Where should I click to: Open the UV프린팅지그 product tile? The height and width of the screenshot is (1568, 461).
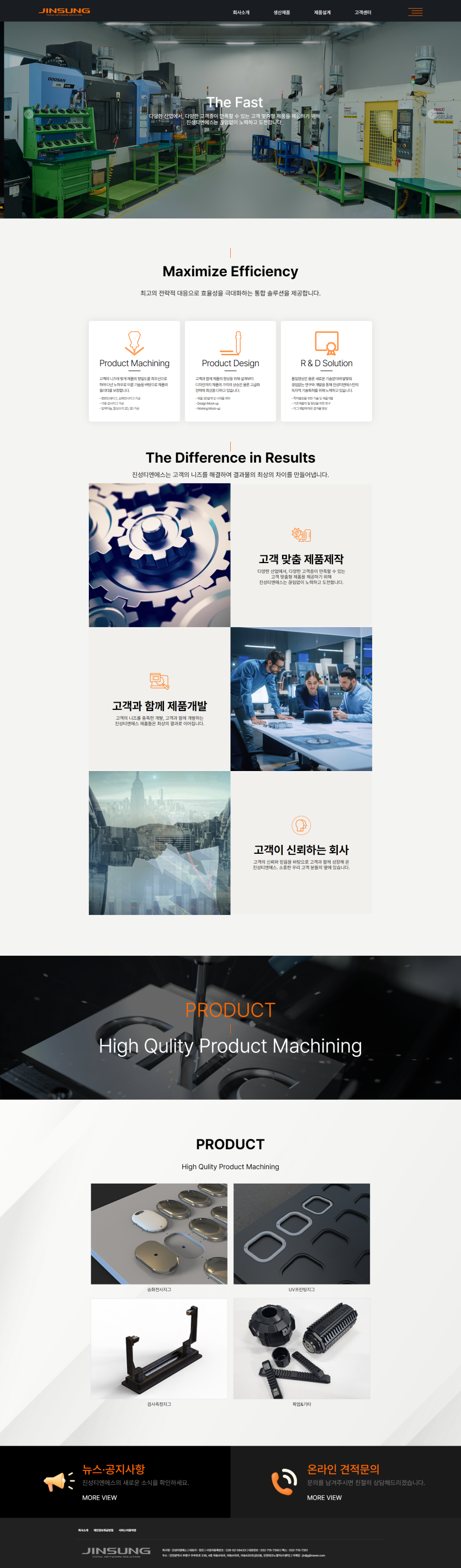point(301,1234)
